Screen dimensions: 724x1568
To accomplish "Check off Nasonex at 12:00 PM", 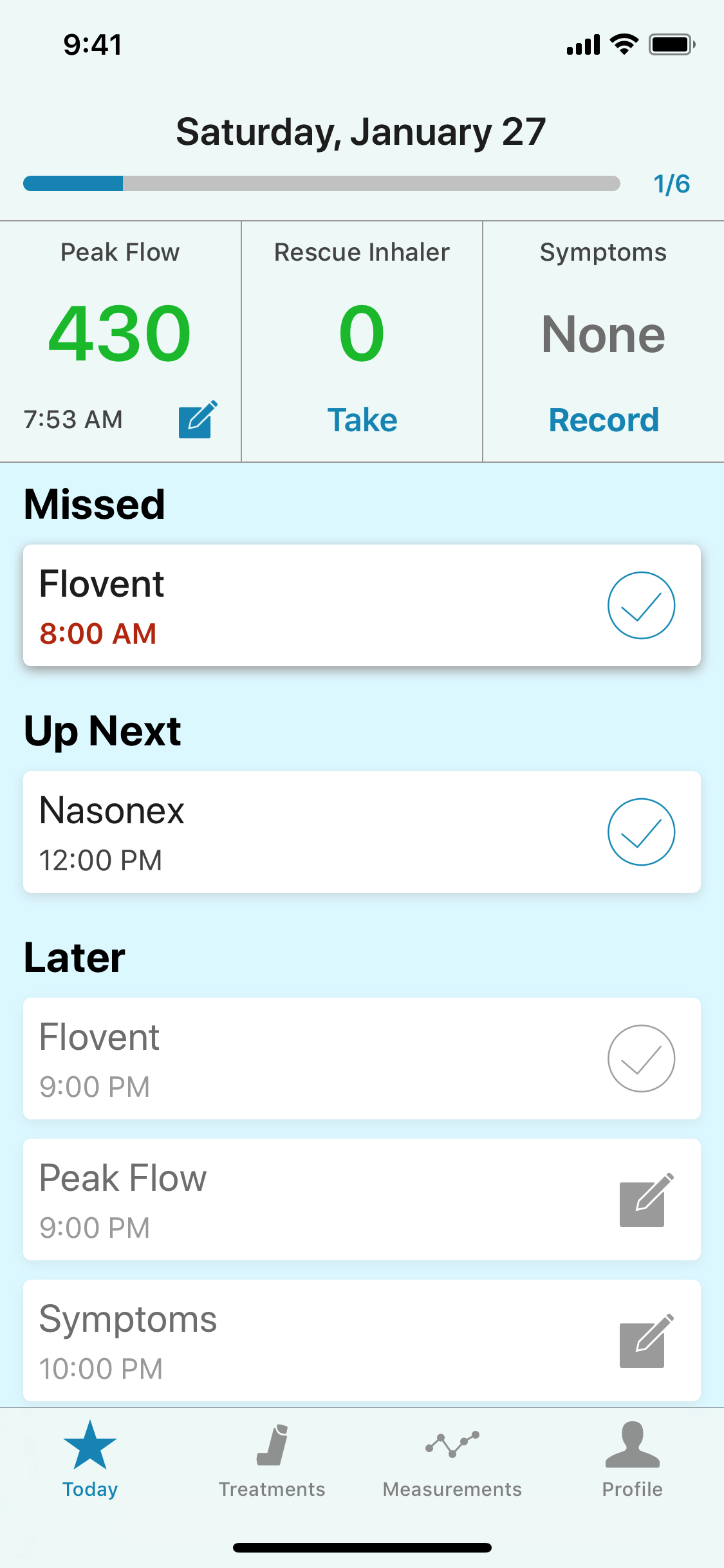I will pos(641,832).
